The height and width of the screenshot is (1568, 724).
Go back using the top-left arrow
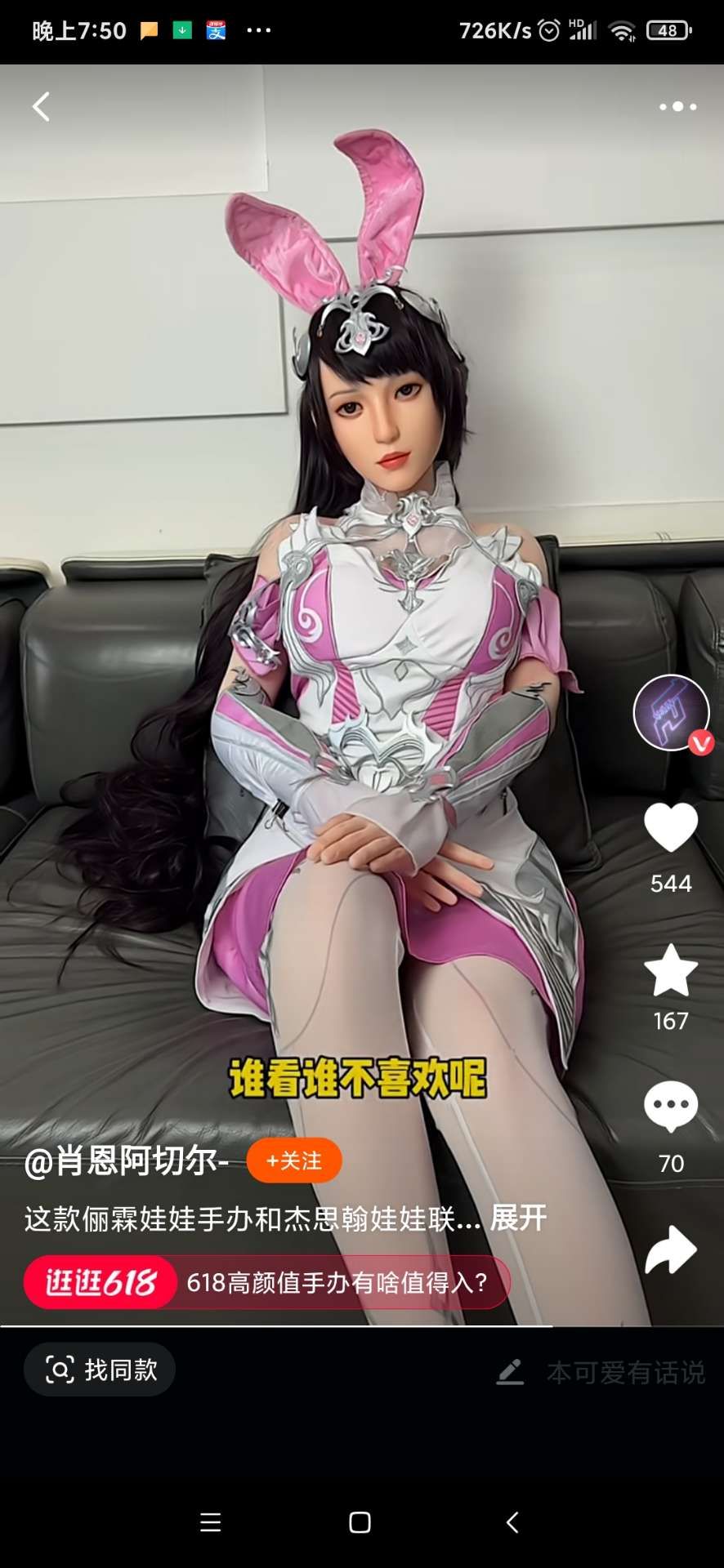coord(41,107)
